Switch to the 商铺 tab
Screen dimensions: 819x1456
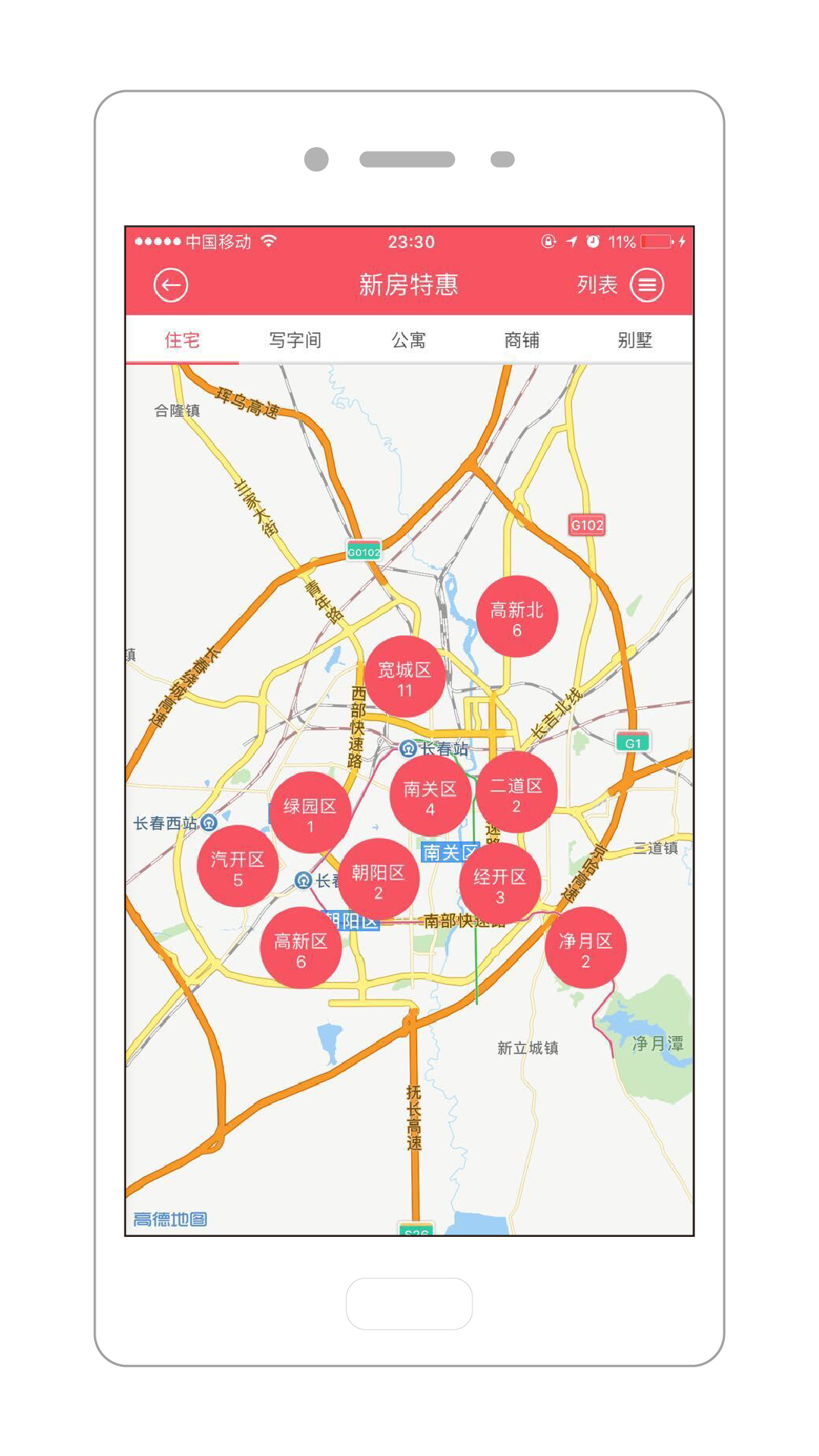[522, 340]
